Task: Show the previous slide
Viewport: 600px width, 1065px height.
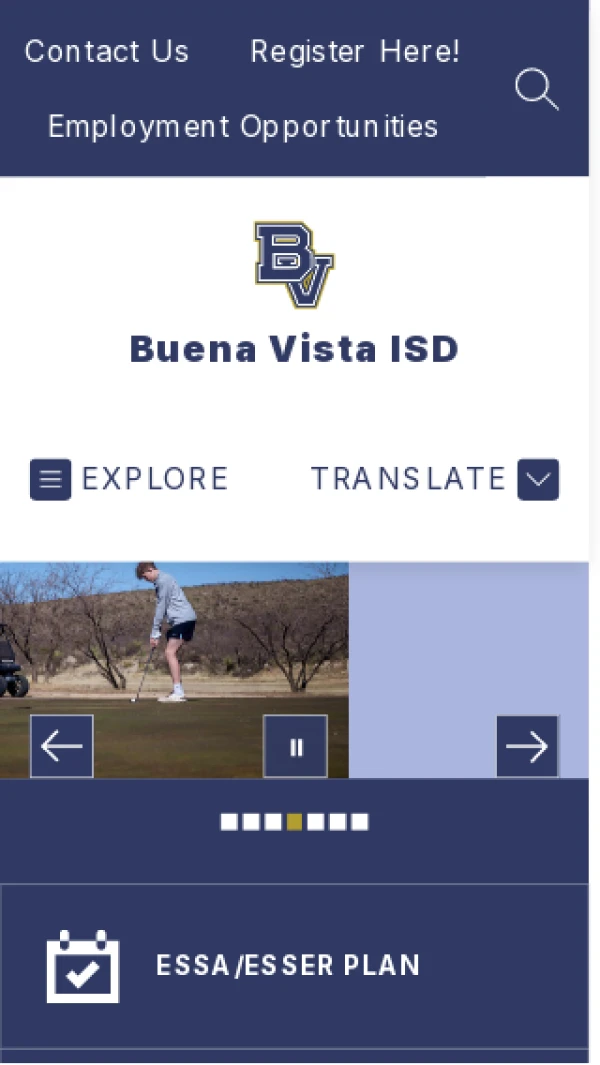Action: coord(62,746)
